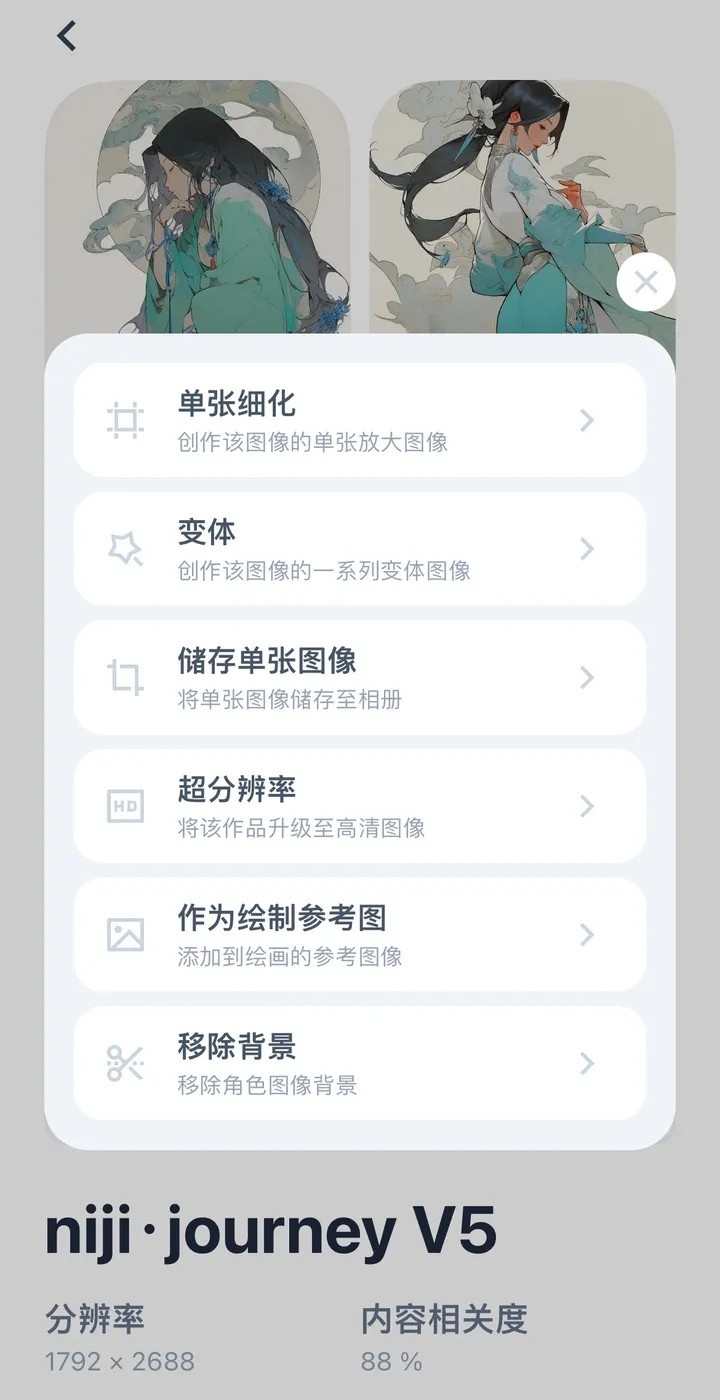Open 超分辨率 to upgrade to HD
This screenshot has height=1400, width=720.
pos(360,806)
